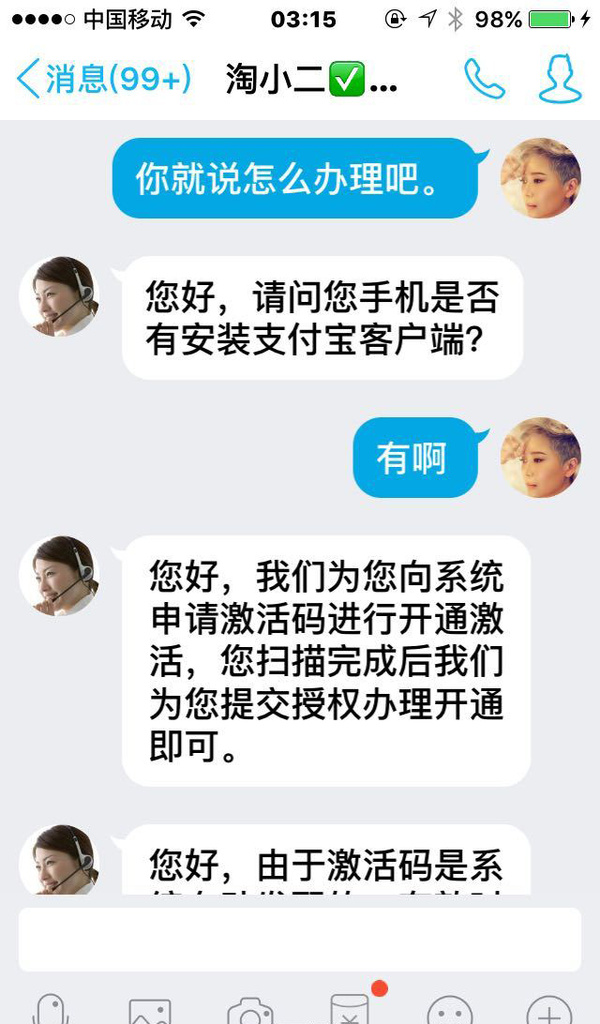This screenshot has width=600, height=1024.
Task: Open the contact profile icon
Action: tap(559, 79)
